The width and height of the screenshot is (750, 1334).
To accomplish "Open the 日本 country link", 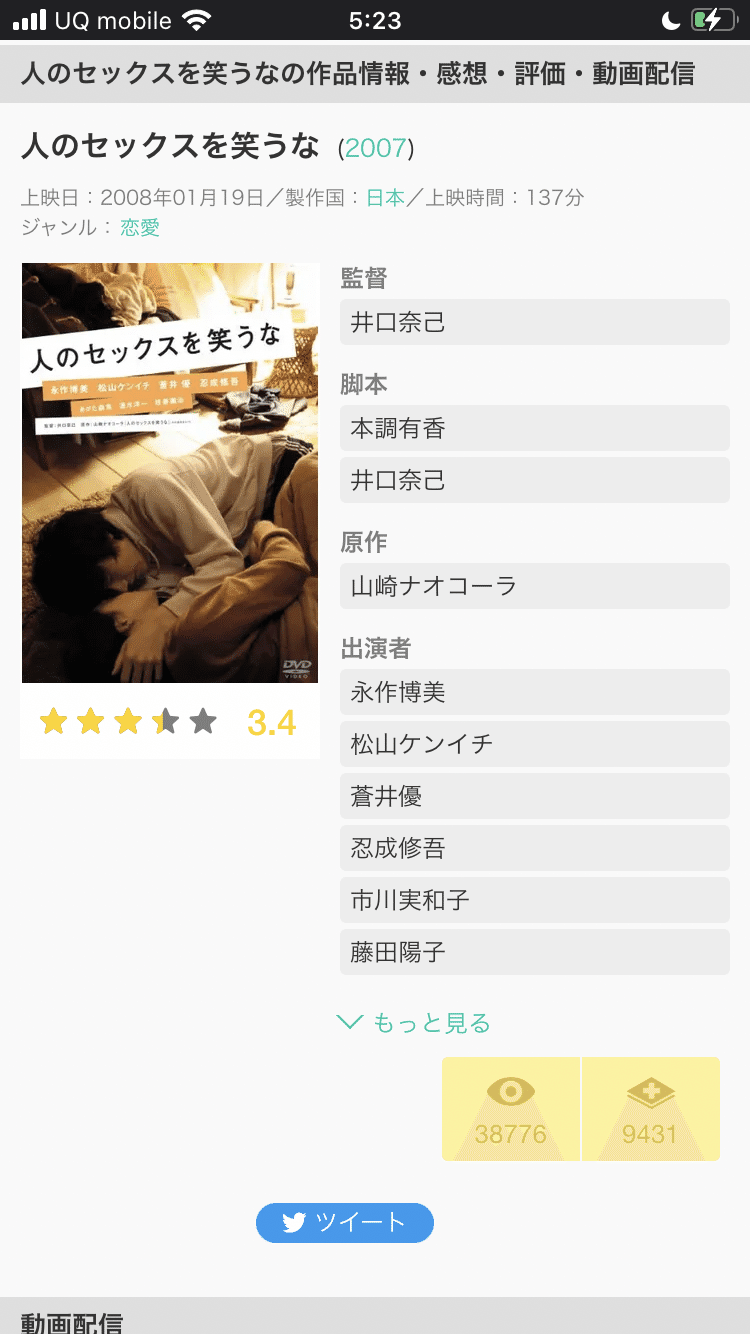I will [x=385, y=197].
